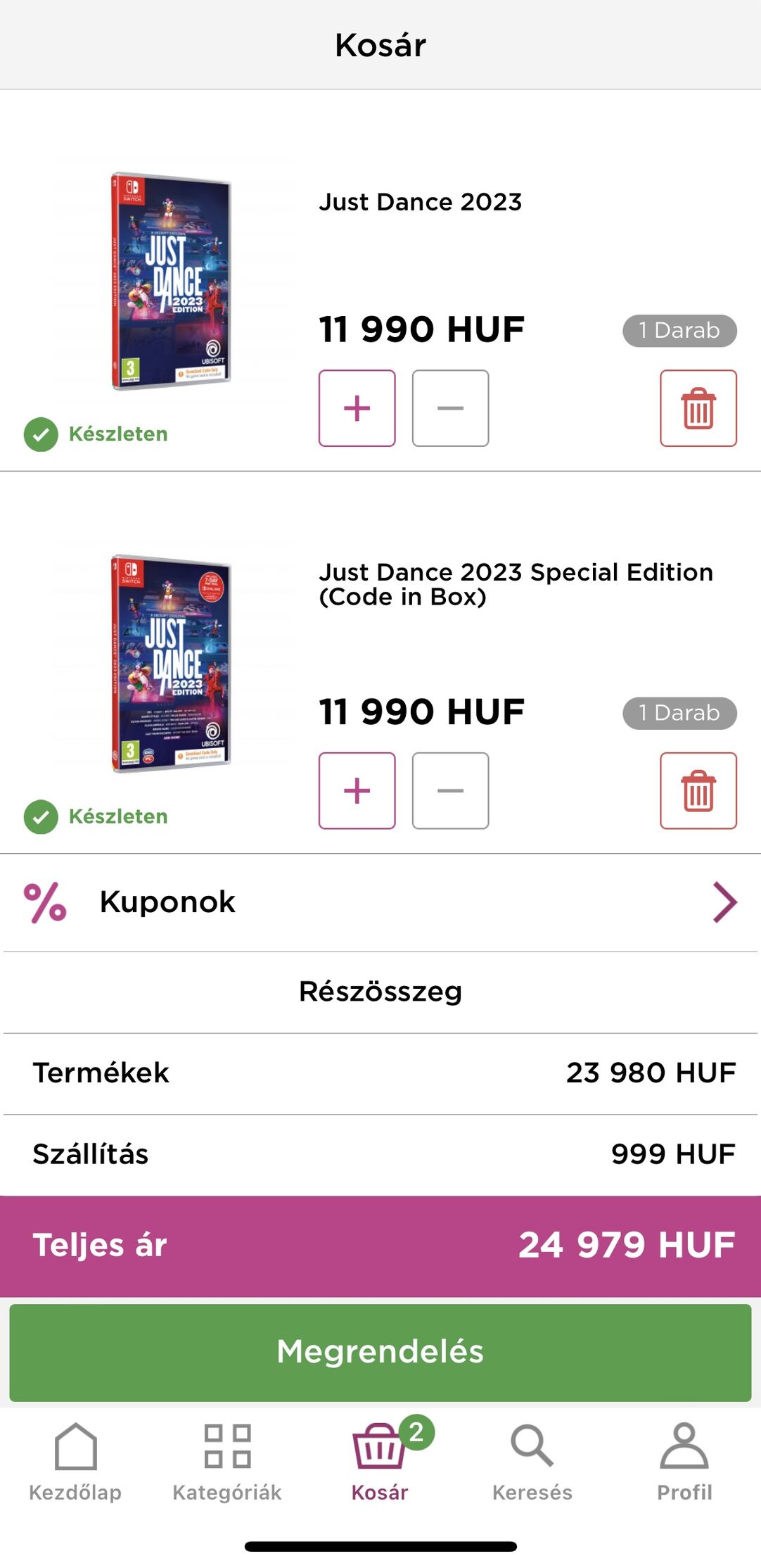Screen dimensions: 761x1568
Task: Increase quantity of Just Dance 2023
Action: coord(357,408)
